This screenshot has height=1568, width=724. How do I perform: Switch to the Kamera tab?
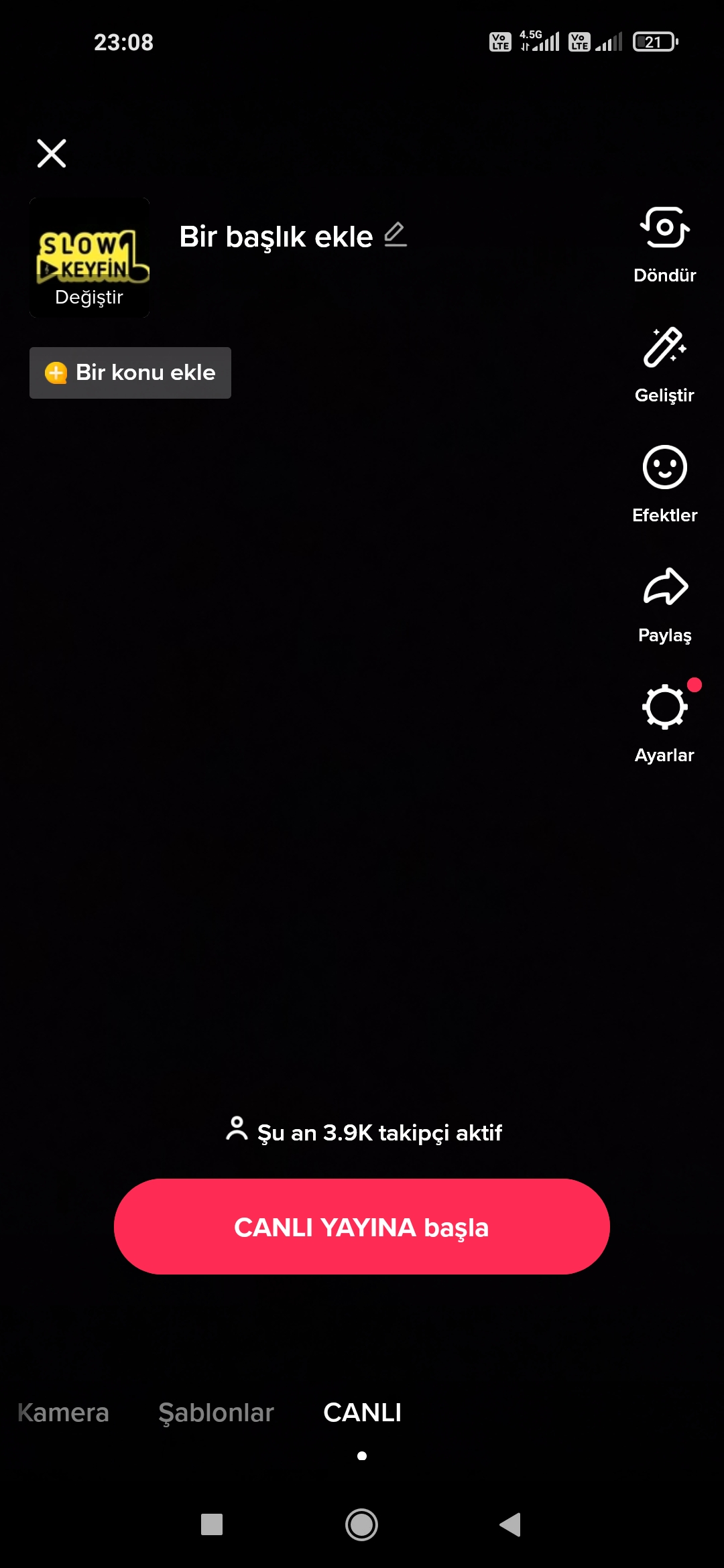point(63,1413)
